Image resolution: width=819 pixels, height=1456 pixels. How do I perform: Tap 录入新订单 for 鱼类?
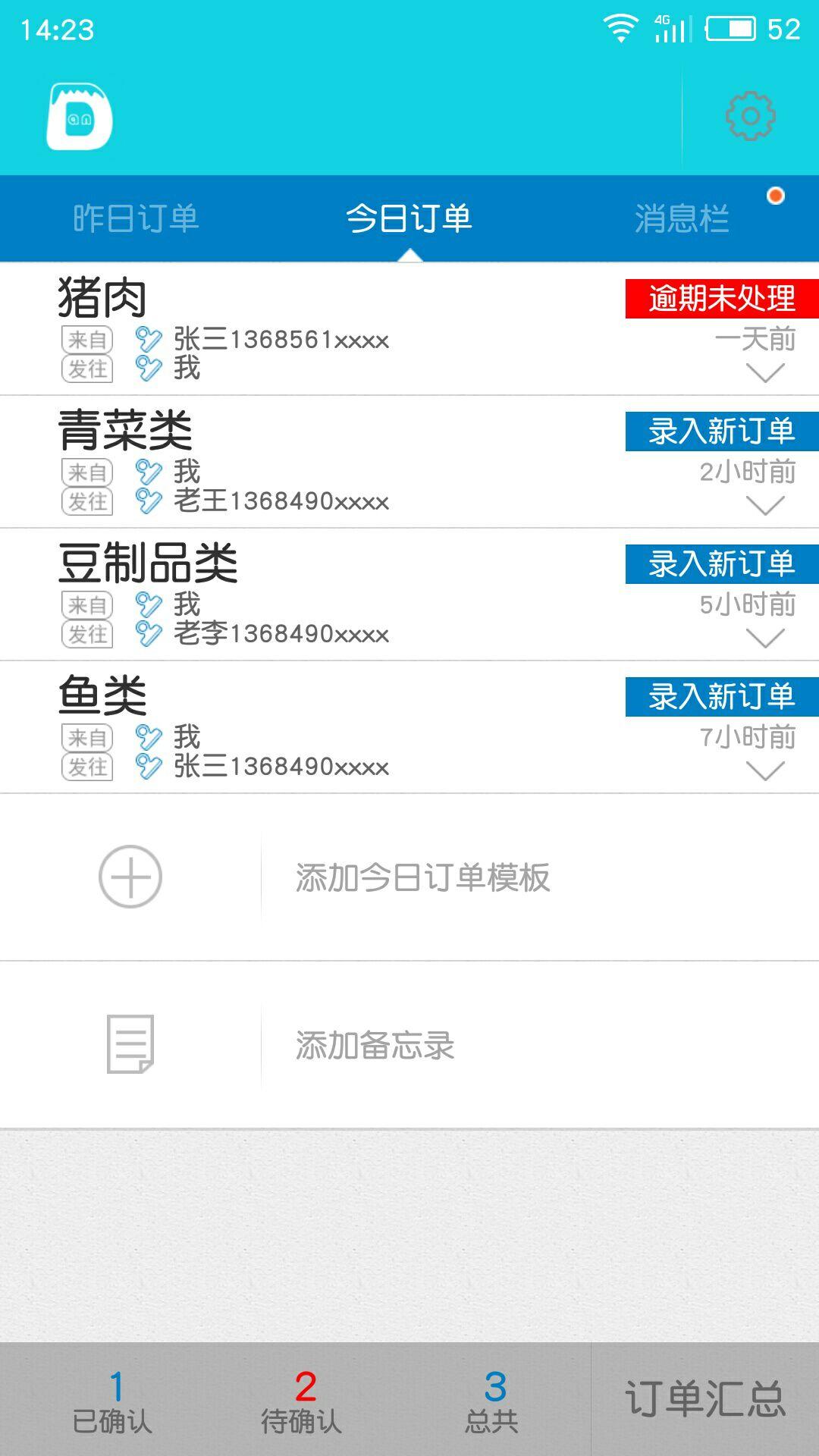[722, 696]
